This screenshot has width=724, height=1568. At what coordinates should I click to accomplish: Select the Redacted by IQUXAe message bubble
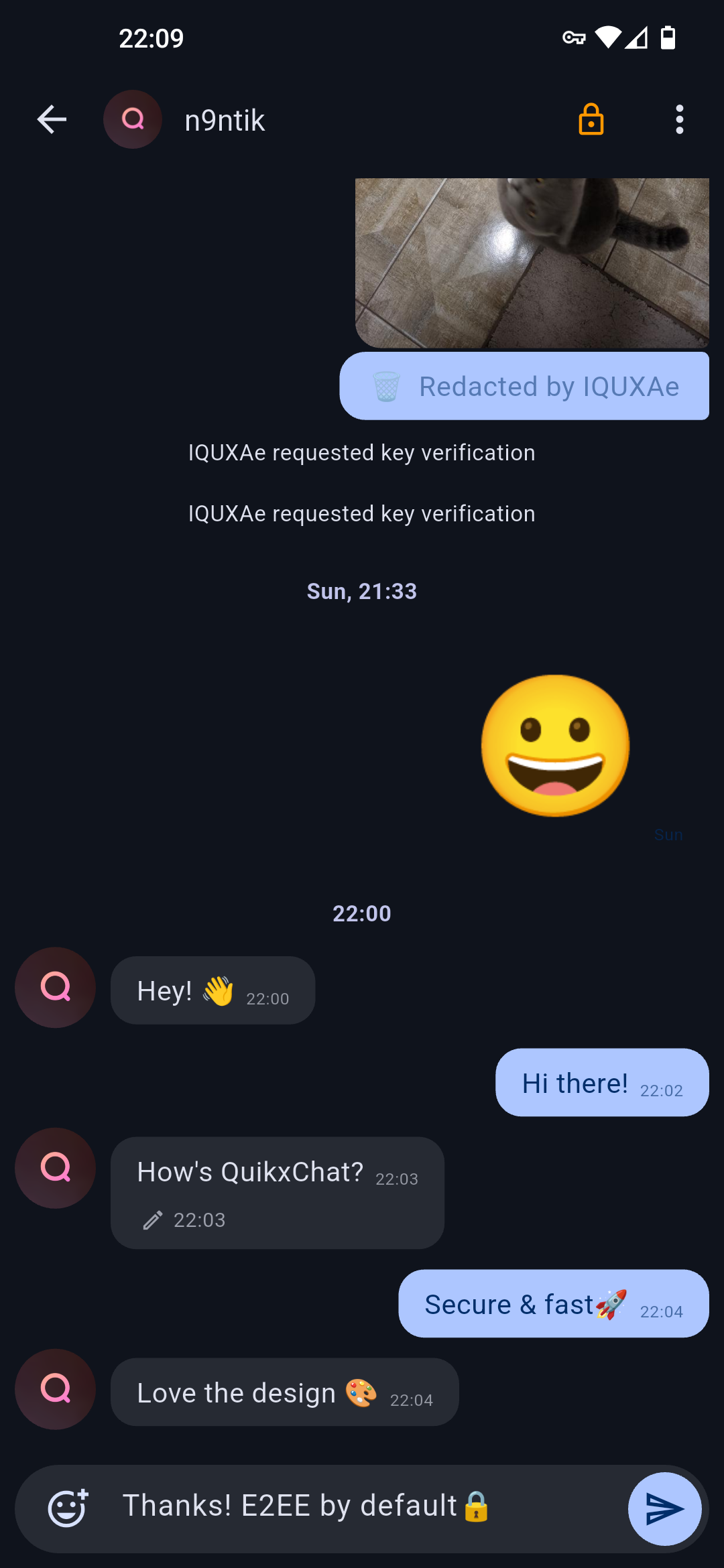pos(525,385)
